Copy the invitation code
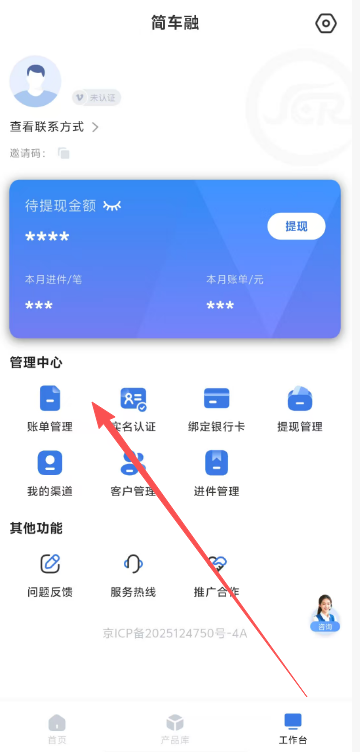This screenshot has height=752, width=360. pos(63,153)
